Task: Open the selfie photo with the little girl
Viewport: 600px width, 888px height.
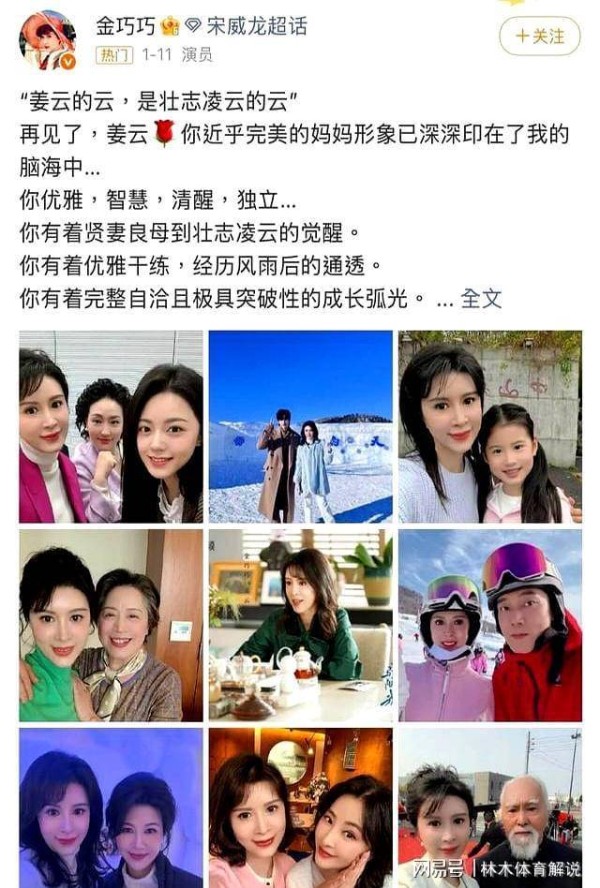Action: pos(489,427)
